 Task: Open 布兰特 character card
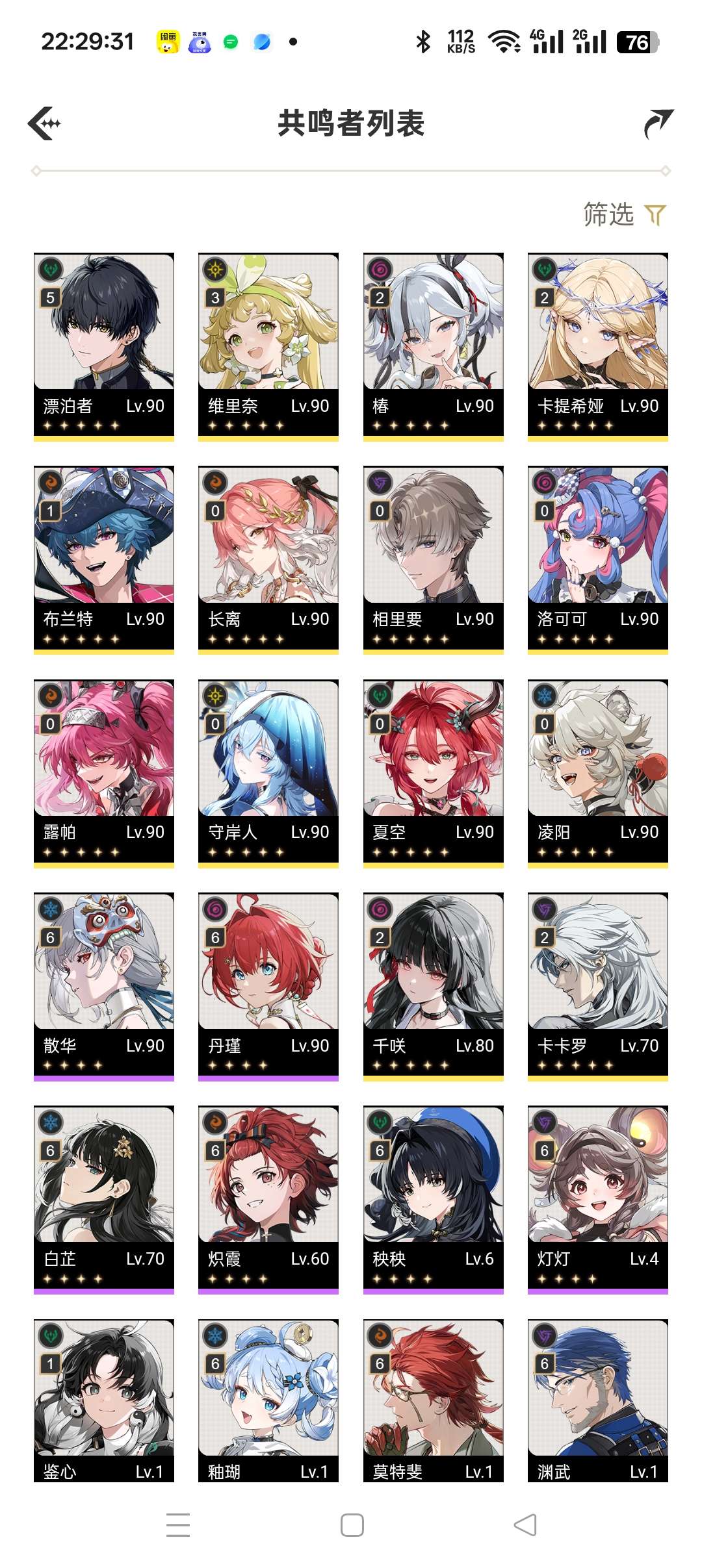(x=104, y=557)
